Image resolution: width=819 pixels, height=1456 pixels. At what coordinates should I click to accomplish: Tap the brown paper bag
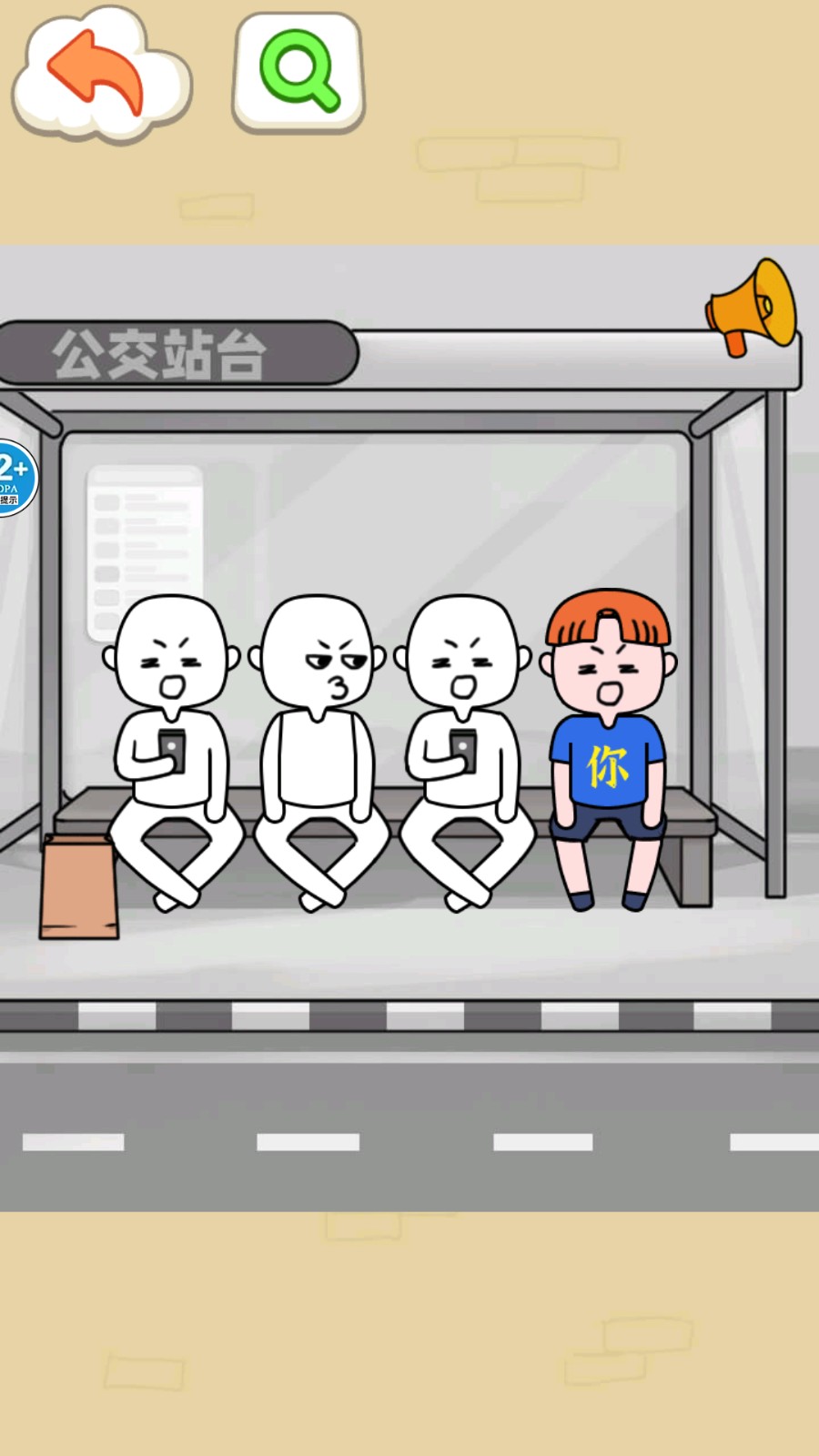click(78, 887)
